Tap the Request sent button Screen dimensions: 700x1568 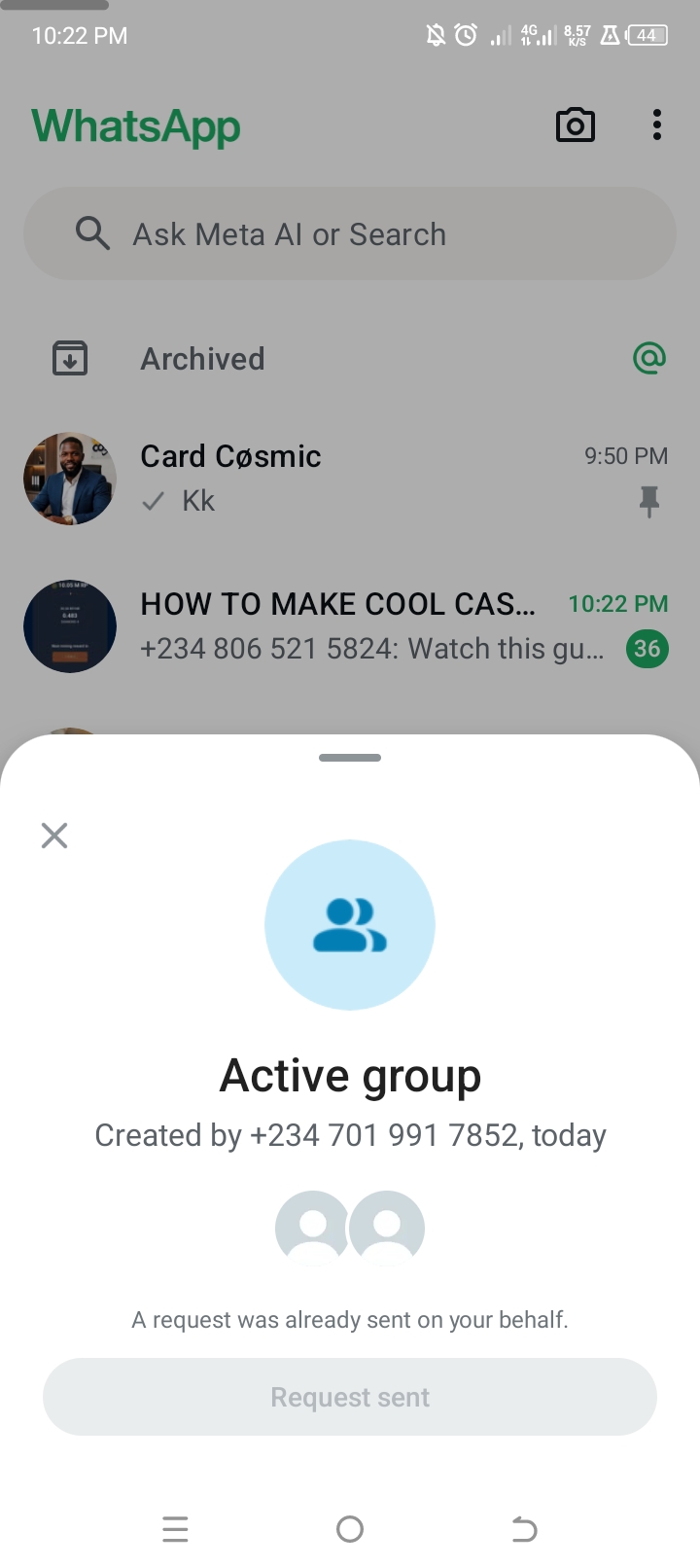point(350,1397)
